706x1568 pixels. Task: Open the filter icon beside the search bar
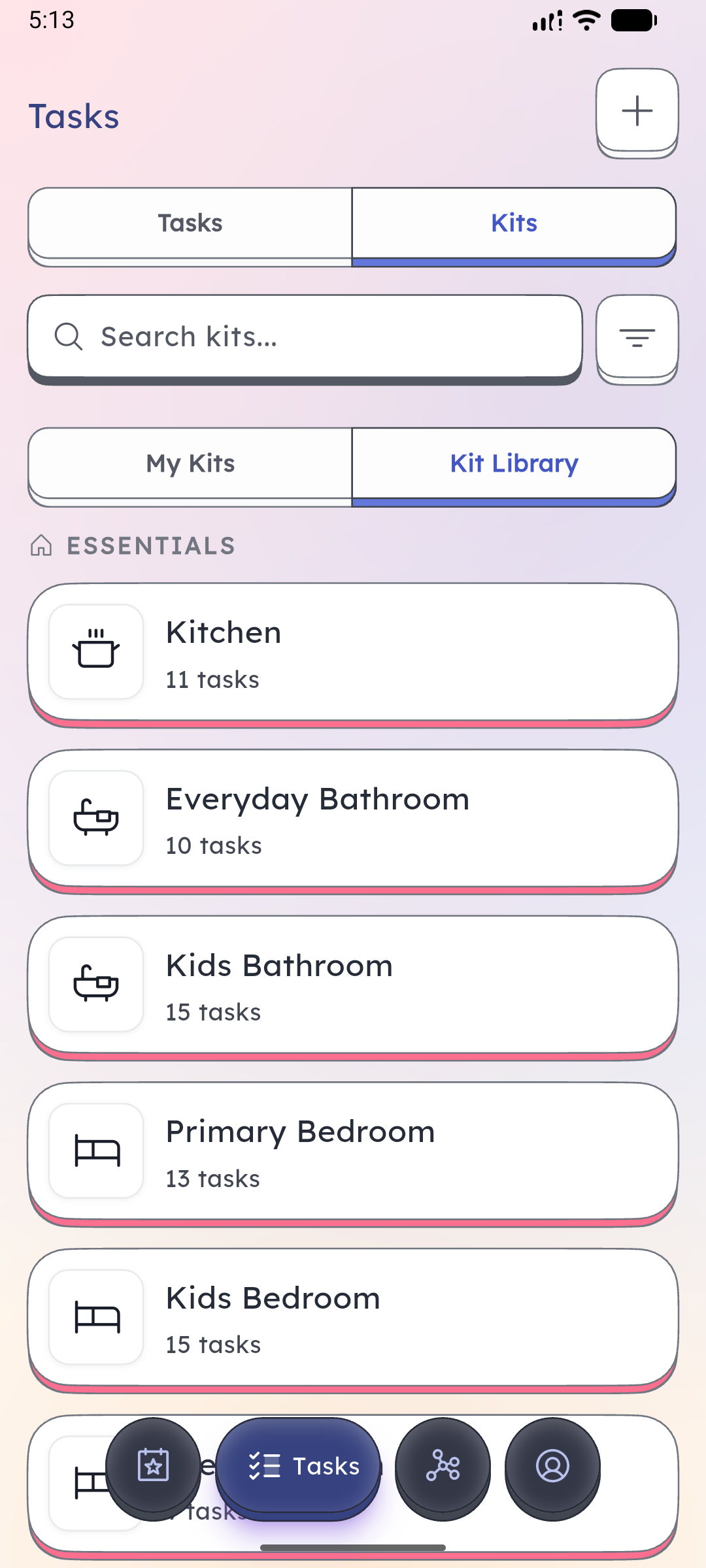(637, 337)
